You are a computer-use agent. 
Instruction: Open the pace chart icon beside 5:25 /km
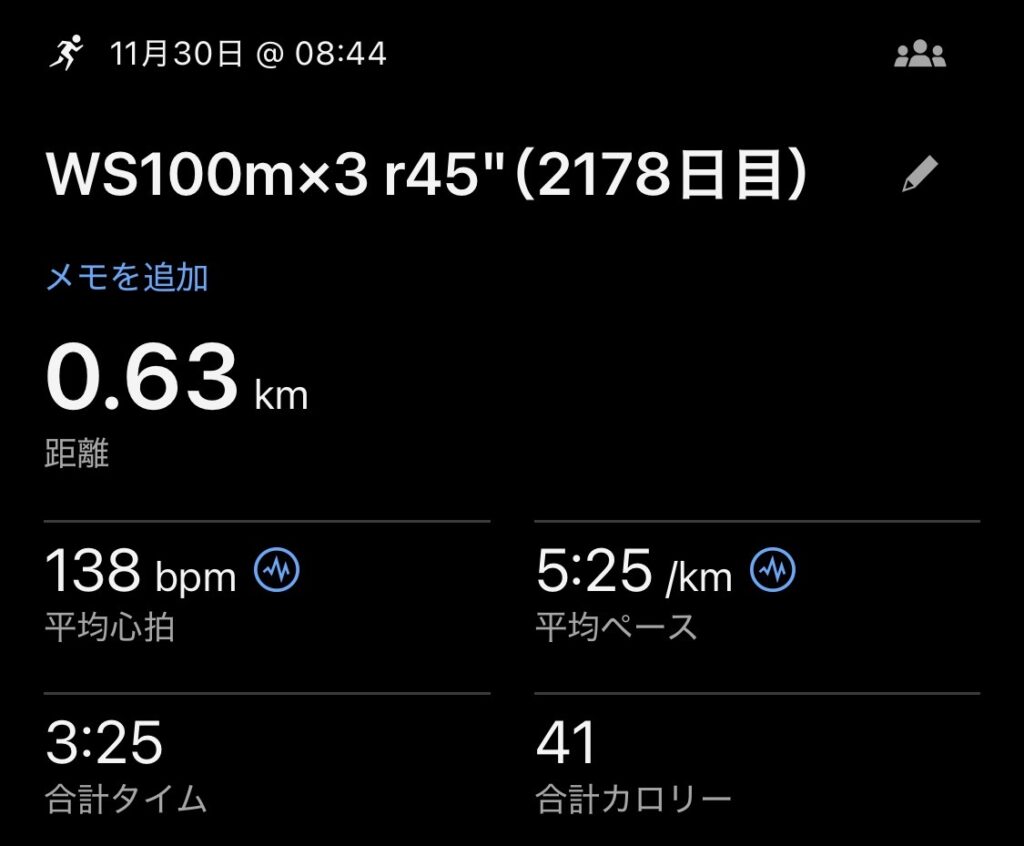click(773, 571)
